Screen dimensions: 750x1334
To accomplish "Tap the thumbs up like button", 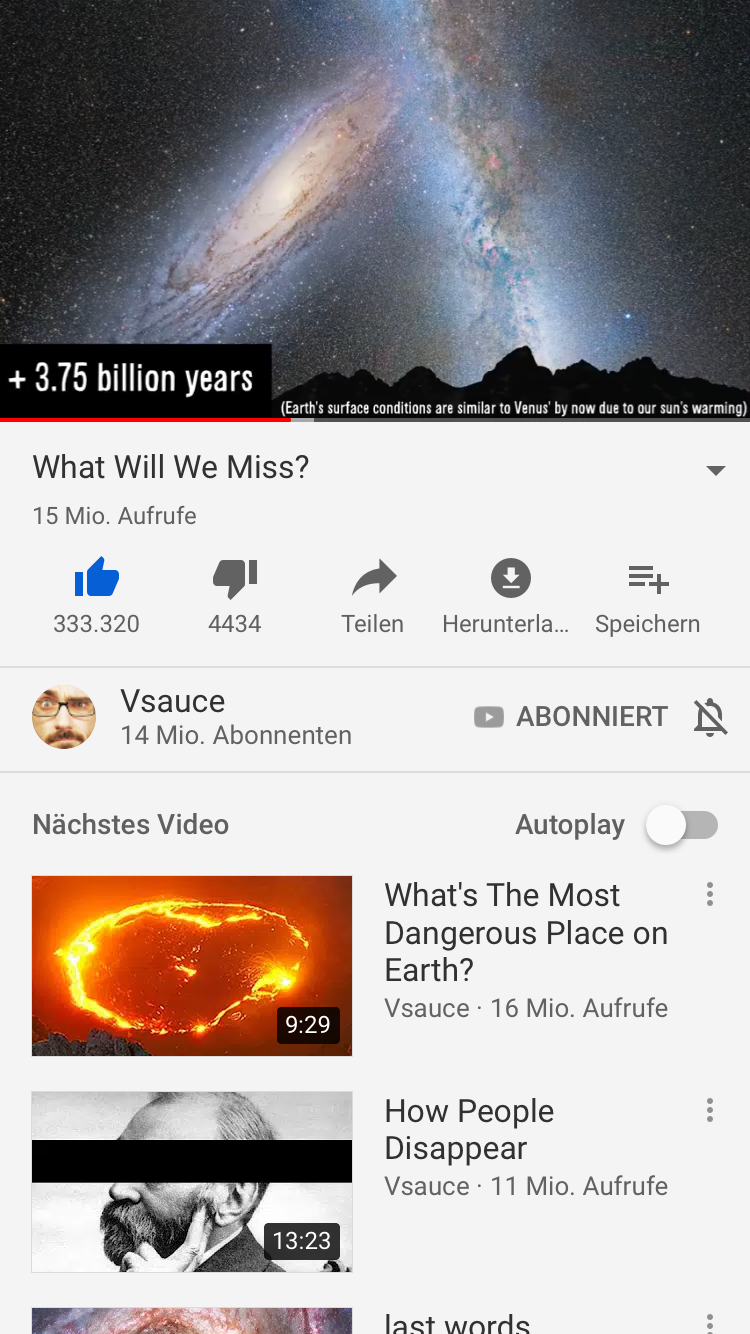I will pyautogui.click(x=96, y=578).
